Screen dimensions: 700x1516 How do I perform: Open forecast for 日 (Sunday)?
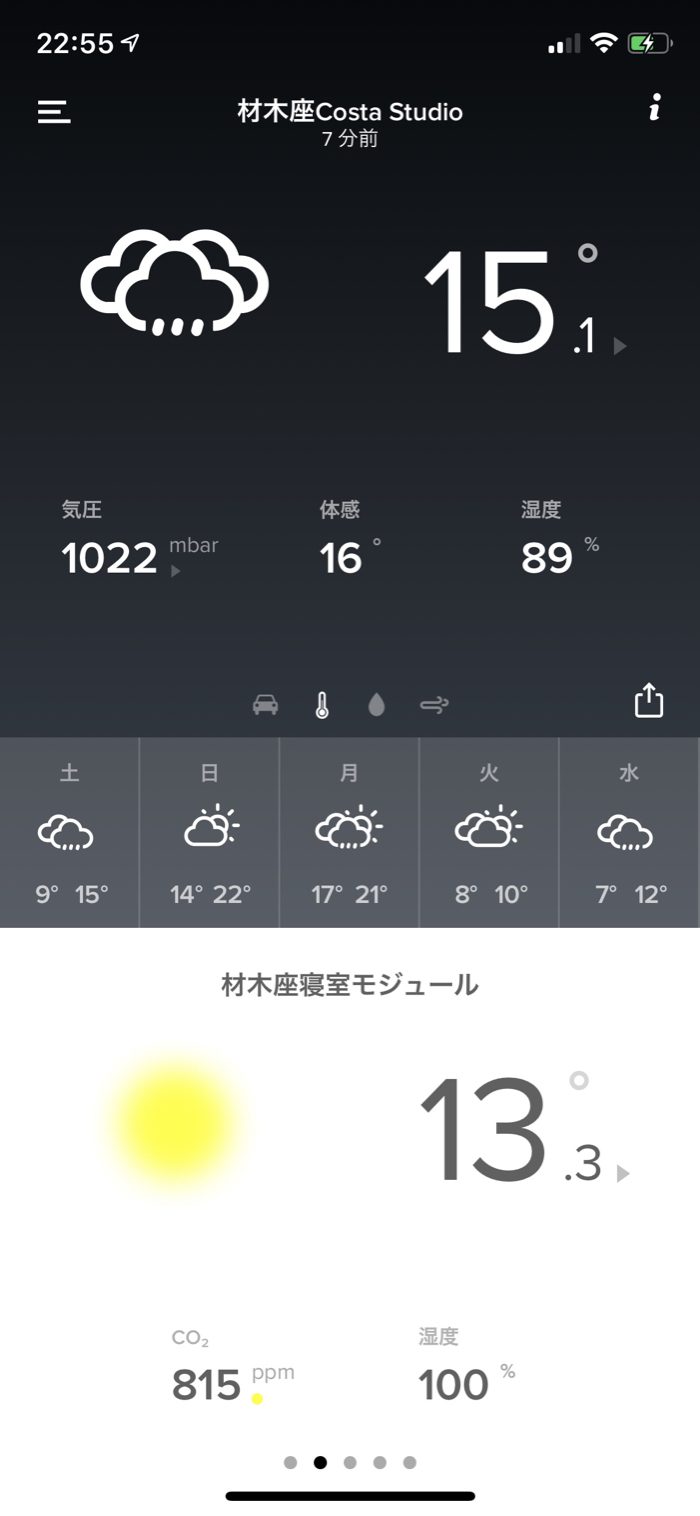pyautogui.click(x=210, y=833)
